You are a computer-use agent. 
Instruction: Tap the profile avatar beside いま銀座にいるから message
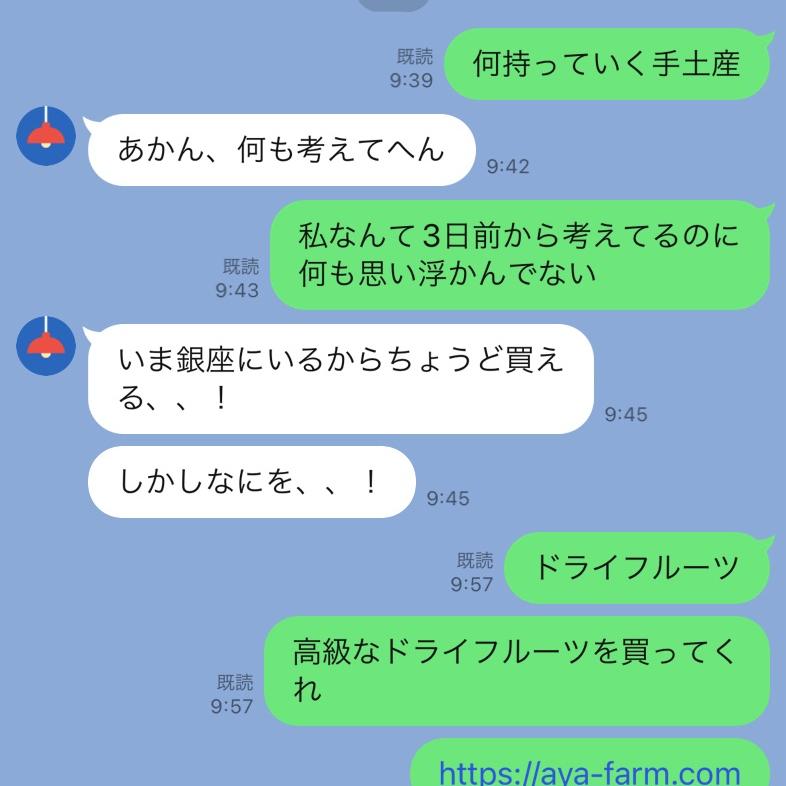(46, 346)
